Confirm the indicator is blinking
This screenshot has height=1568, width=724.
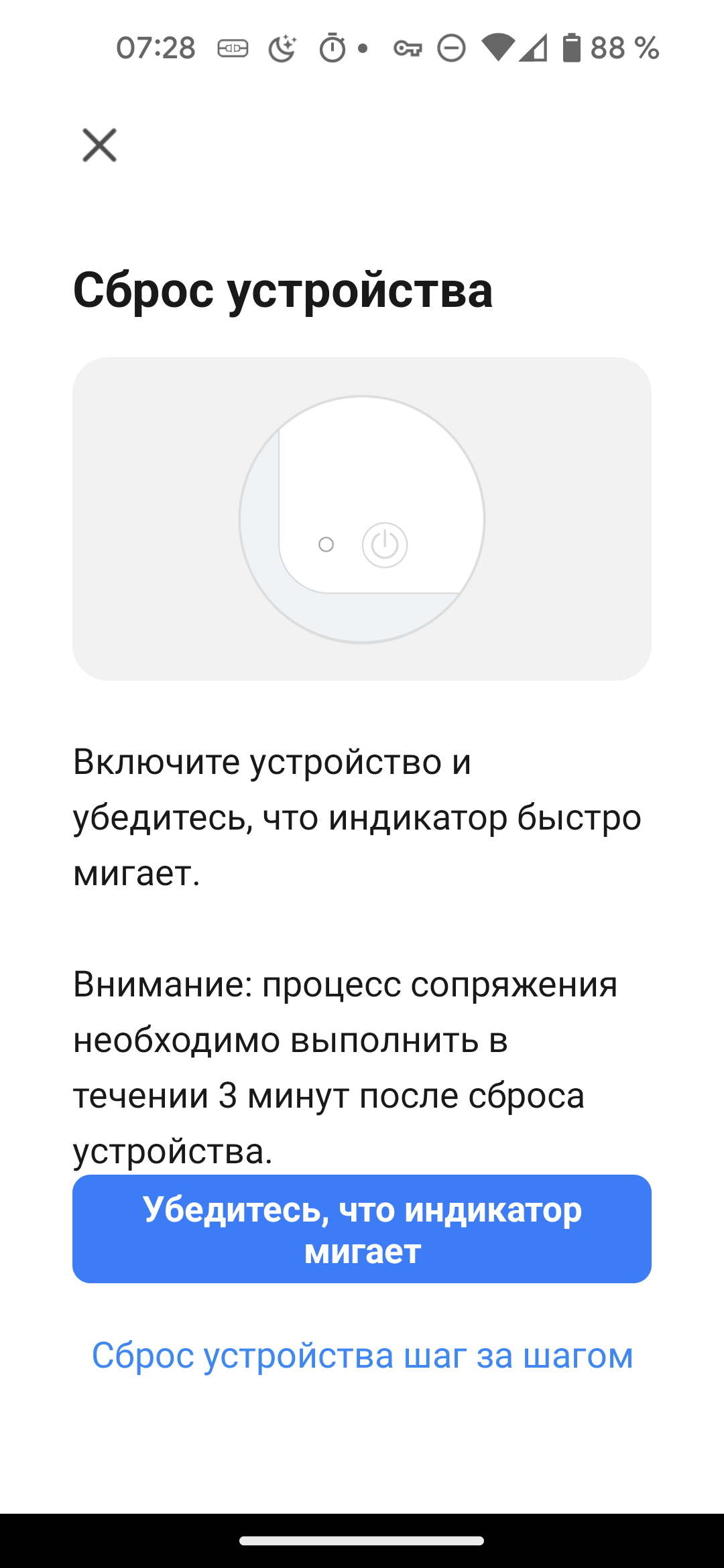click(x=362, y=1229)
